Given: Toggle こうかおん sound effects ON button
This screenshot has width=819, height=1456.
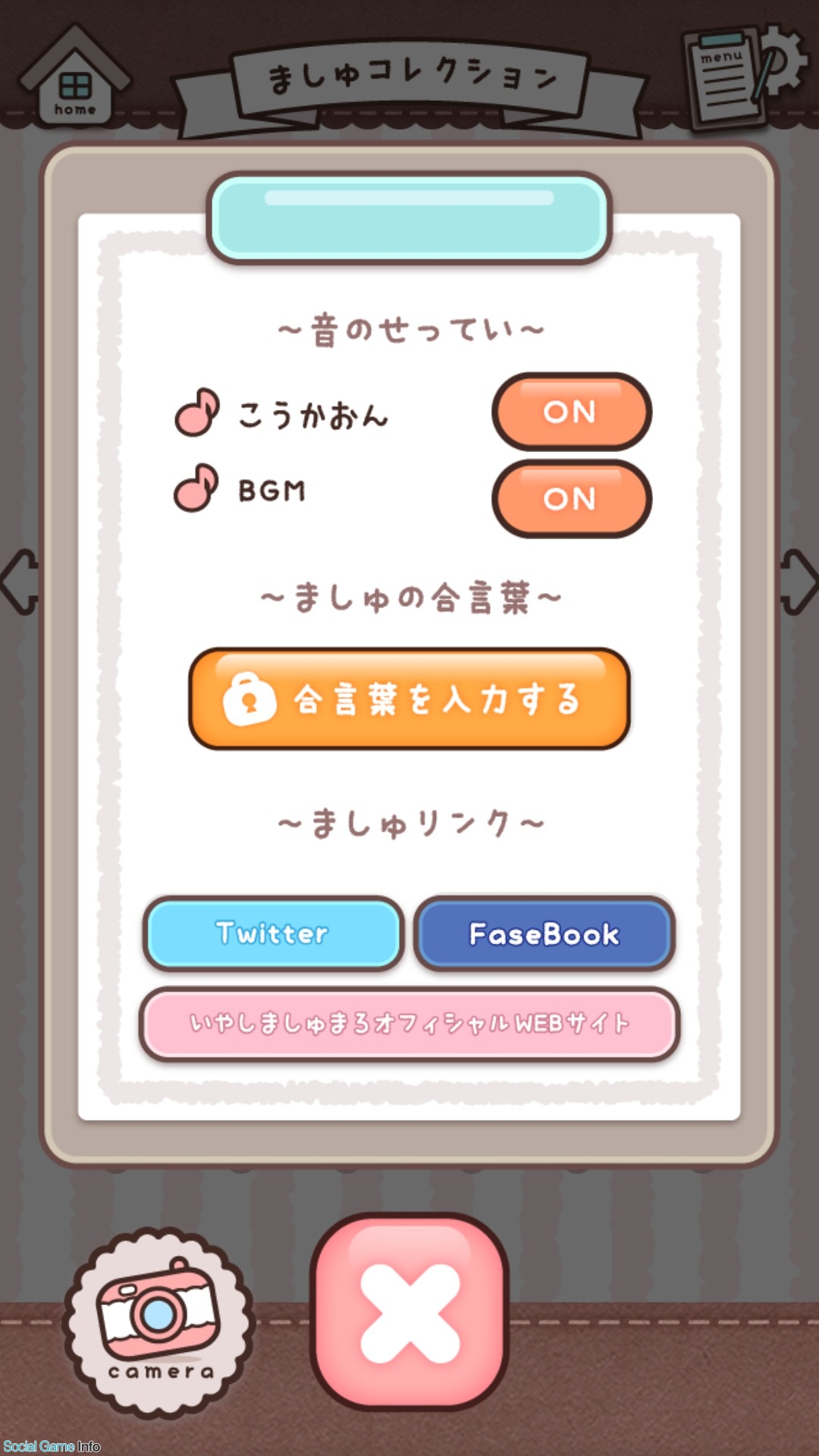Looking at the screenshot, I should click(x=572, y=412).
